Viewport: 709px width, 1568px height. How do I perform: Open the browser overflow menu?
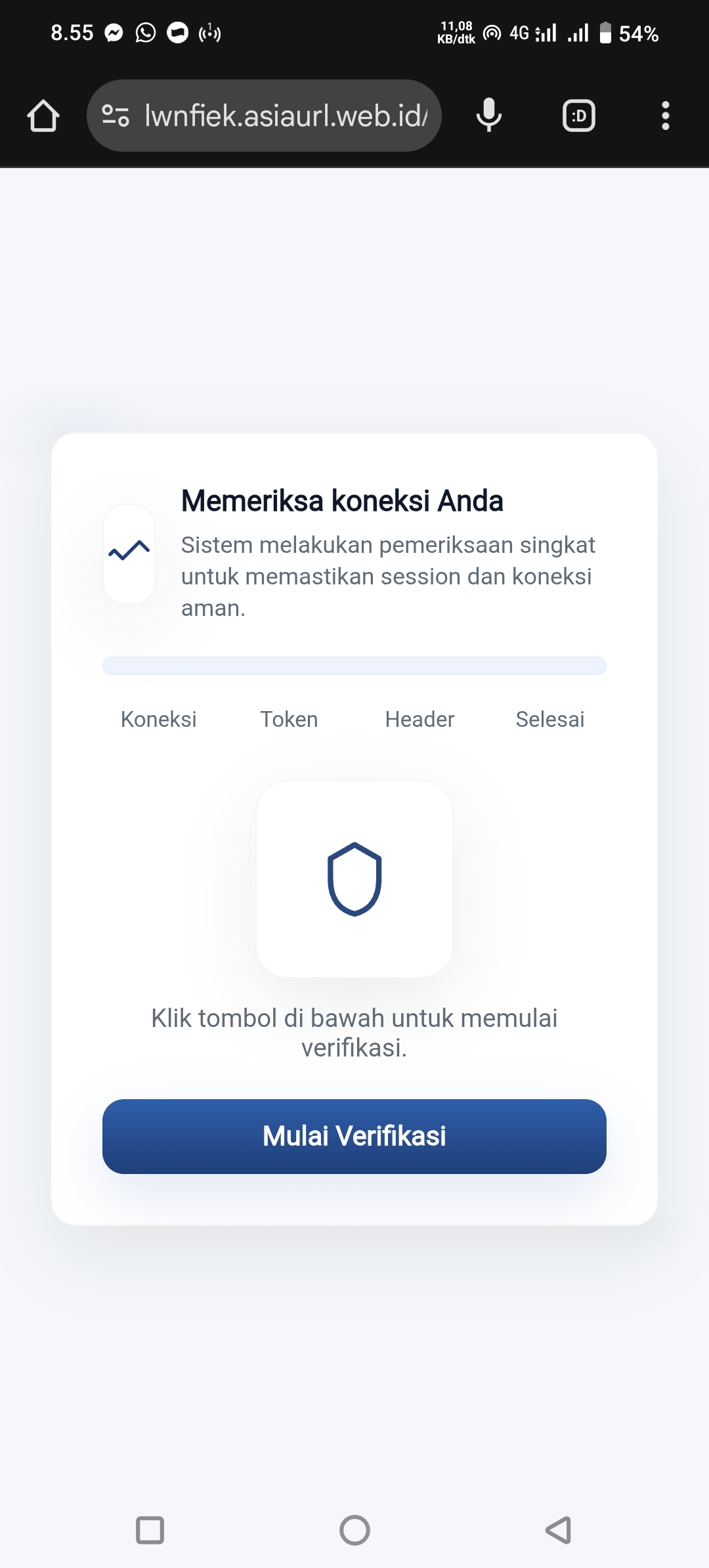[665, 116]
